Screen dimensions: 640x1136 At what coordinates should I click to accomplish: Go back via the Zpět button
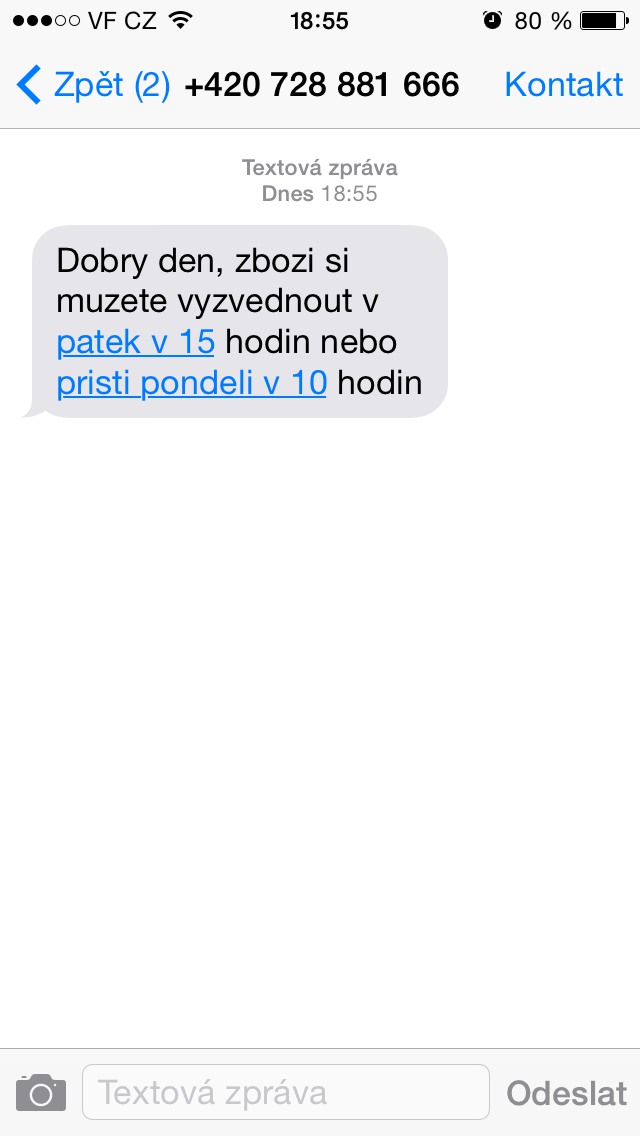click(x=92, y=85)
